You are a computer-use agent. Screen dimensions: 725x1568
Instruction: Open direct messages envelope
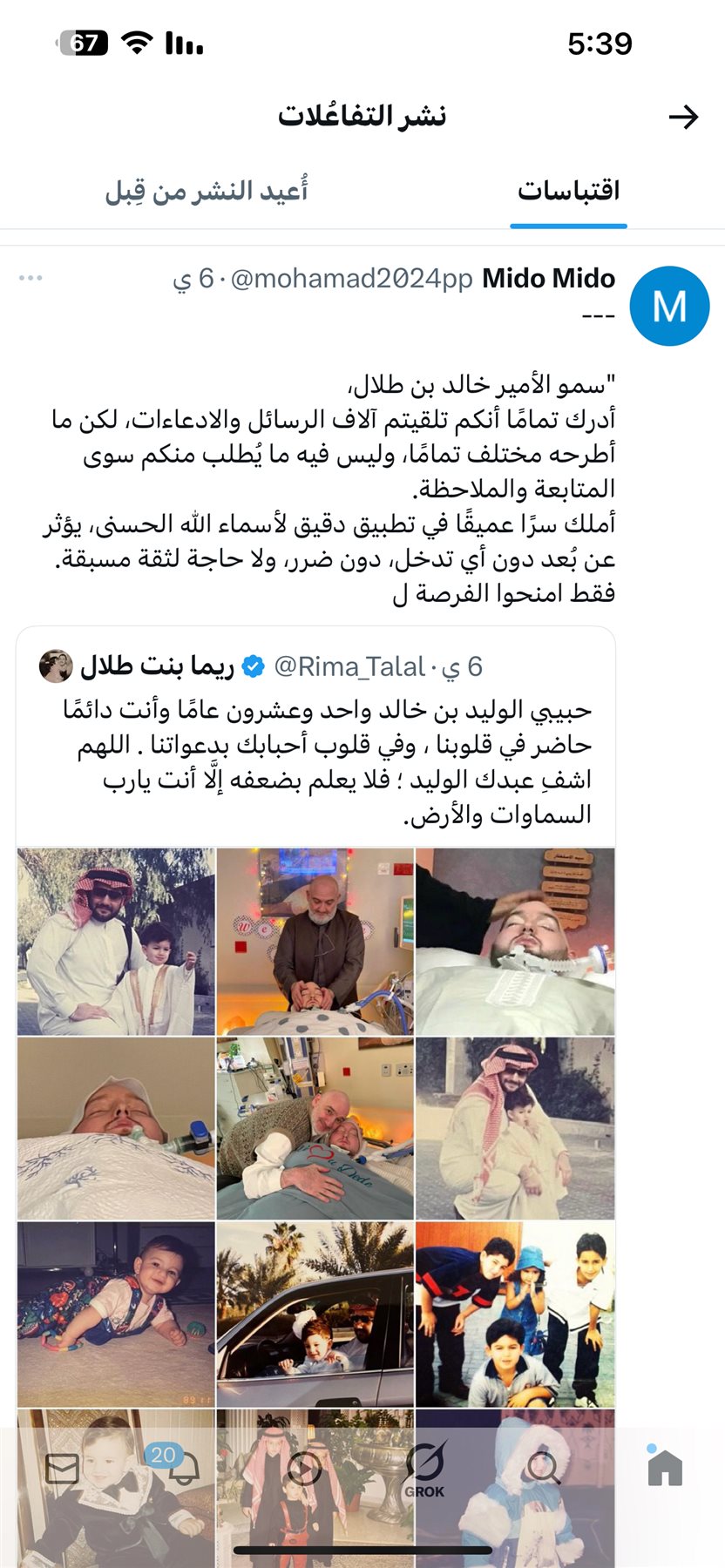coord(62,1469)
